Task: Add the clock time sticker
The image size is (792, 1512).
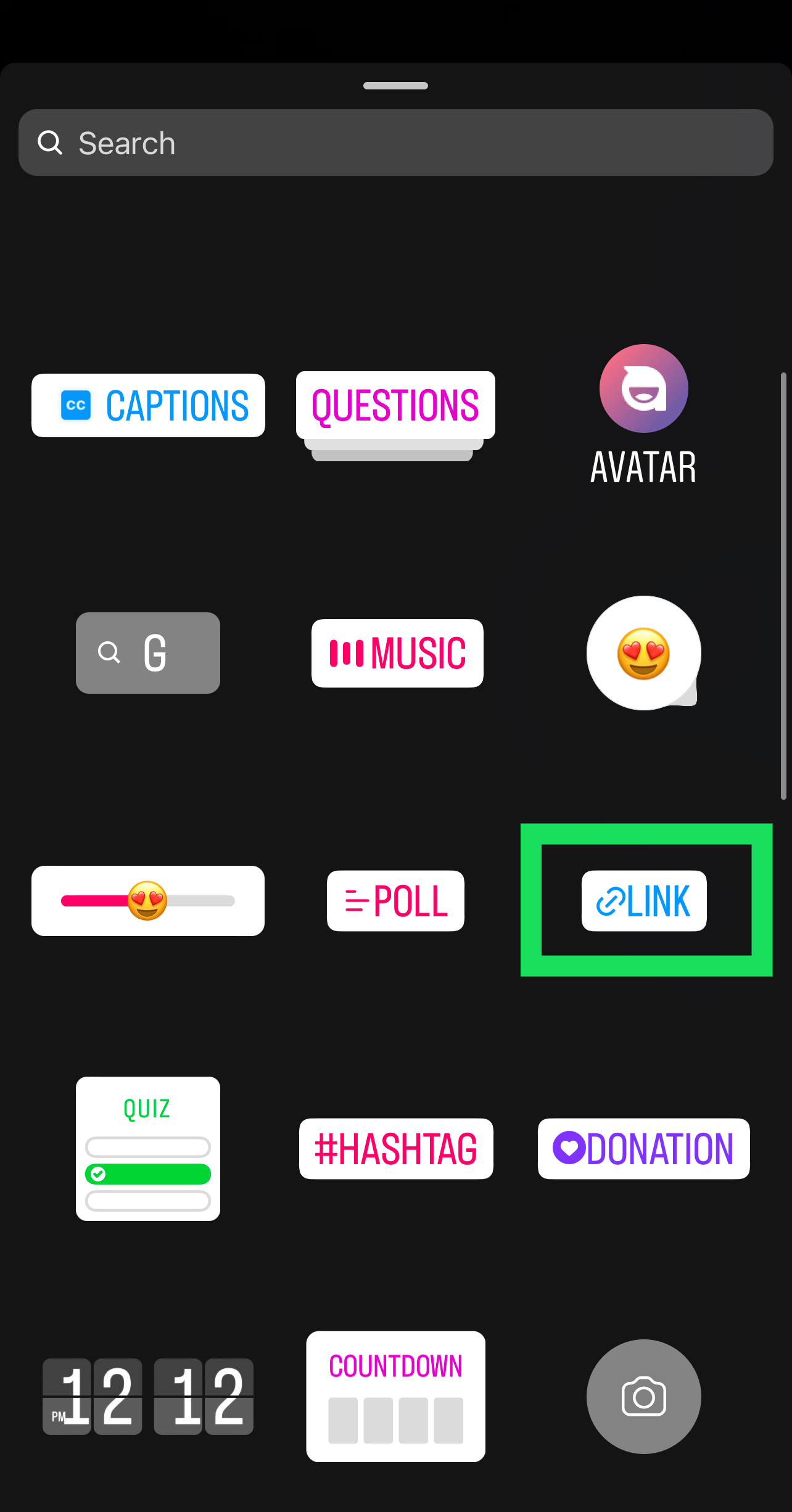Action: coord(148,1396)
